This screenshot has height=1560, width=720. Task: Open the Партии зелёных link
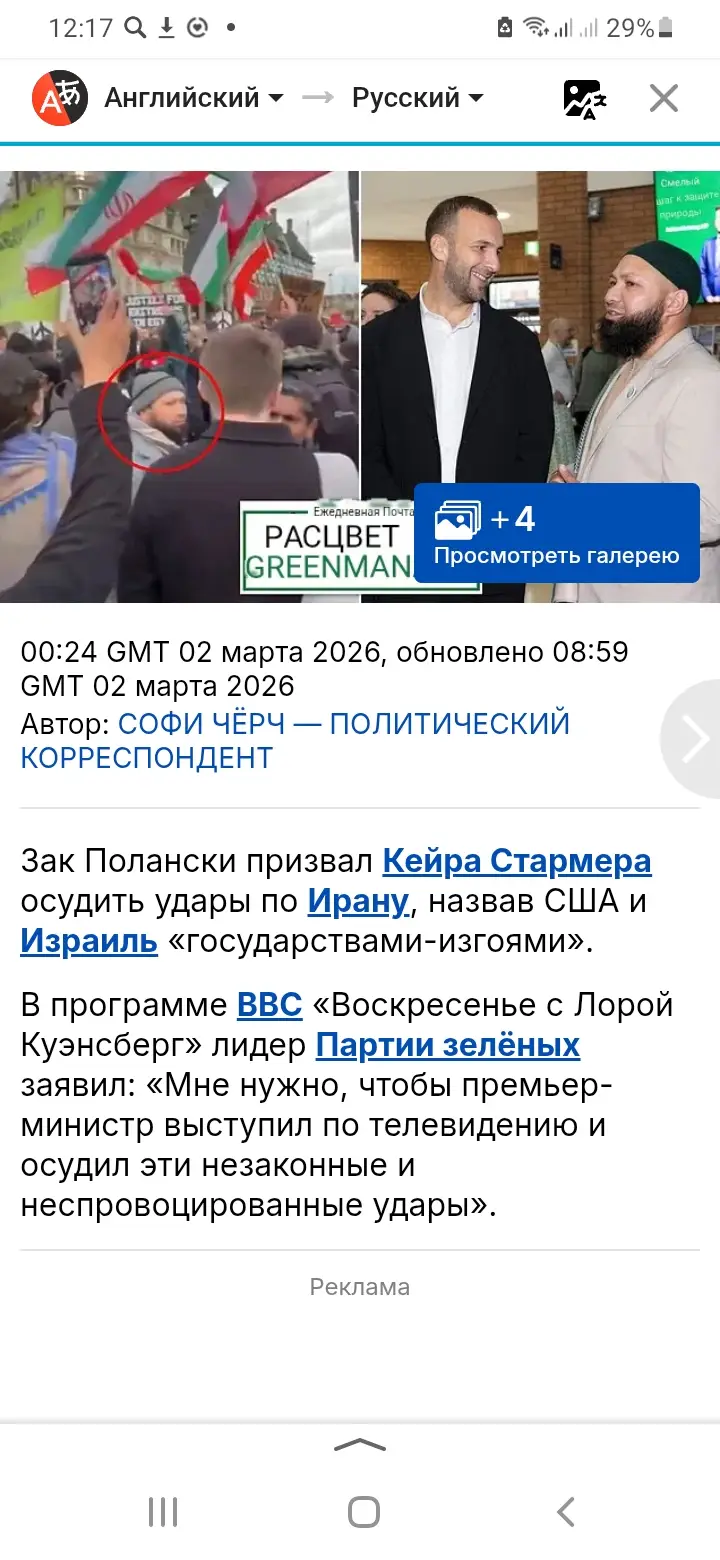(447, 1045)
